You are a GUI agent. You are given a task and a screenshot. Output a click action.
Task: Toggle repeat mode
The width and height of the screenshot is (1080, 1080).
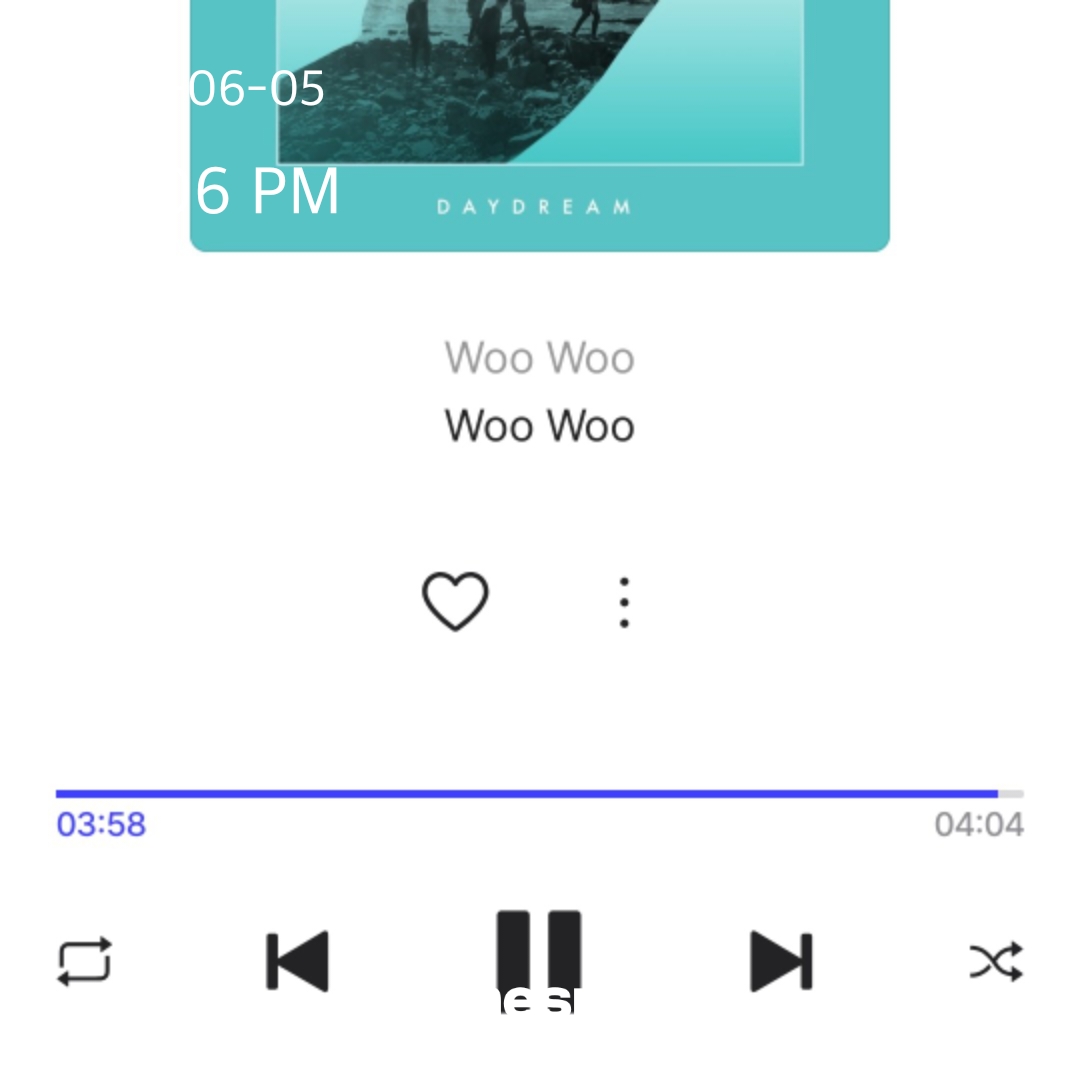[x=84, y=962]
